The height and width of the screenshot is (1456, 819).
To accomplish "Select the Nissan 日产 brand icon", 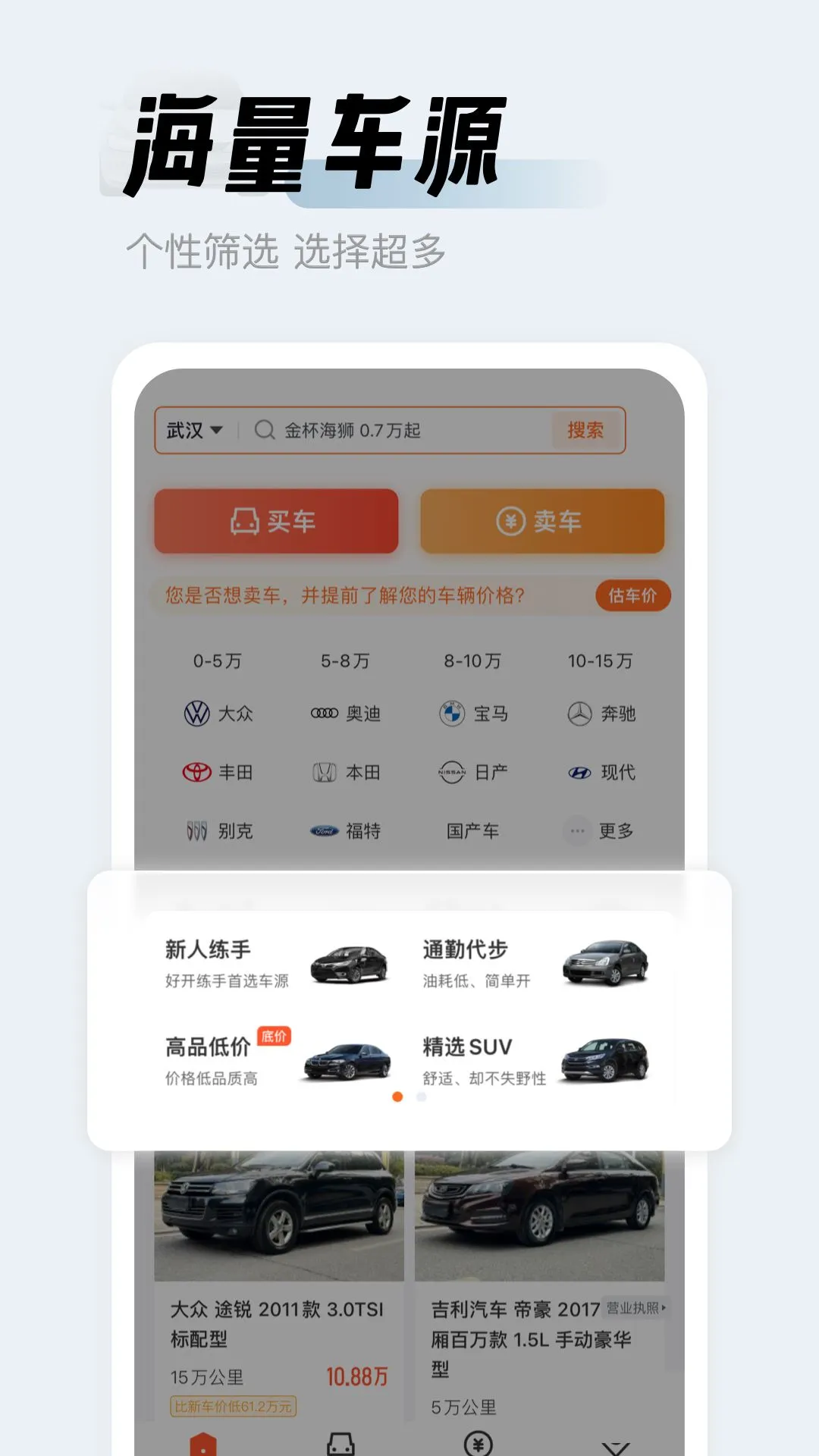I will point(450,772).
